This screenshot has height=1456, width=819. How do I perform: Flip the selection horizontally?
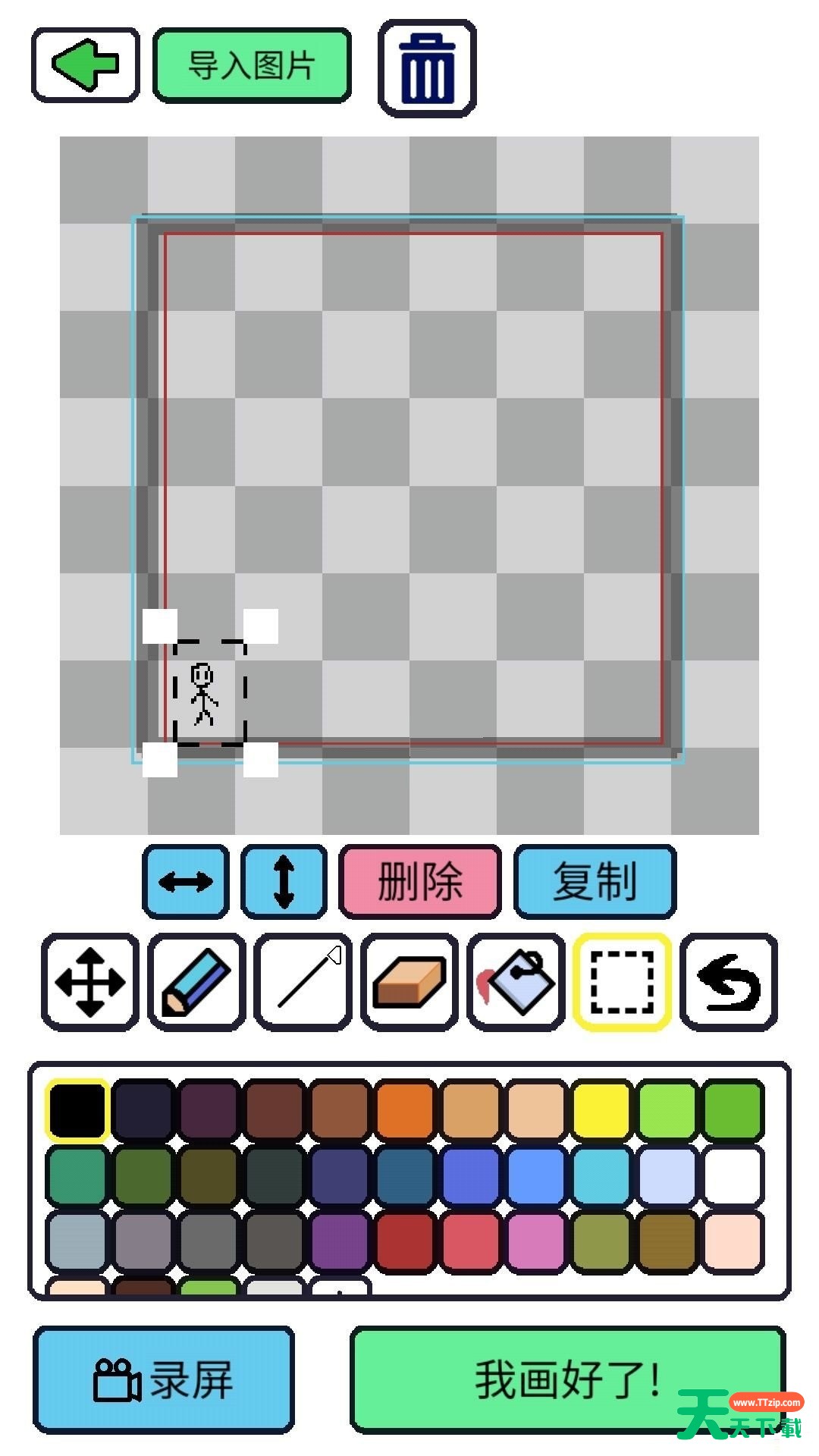click(186, 881)
